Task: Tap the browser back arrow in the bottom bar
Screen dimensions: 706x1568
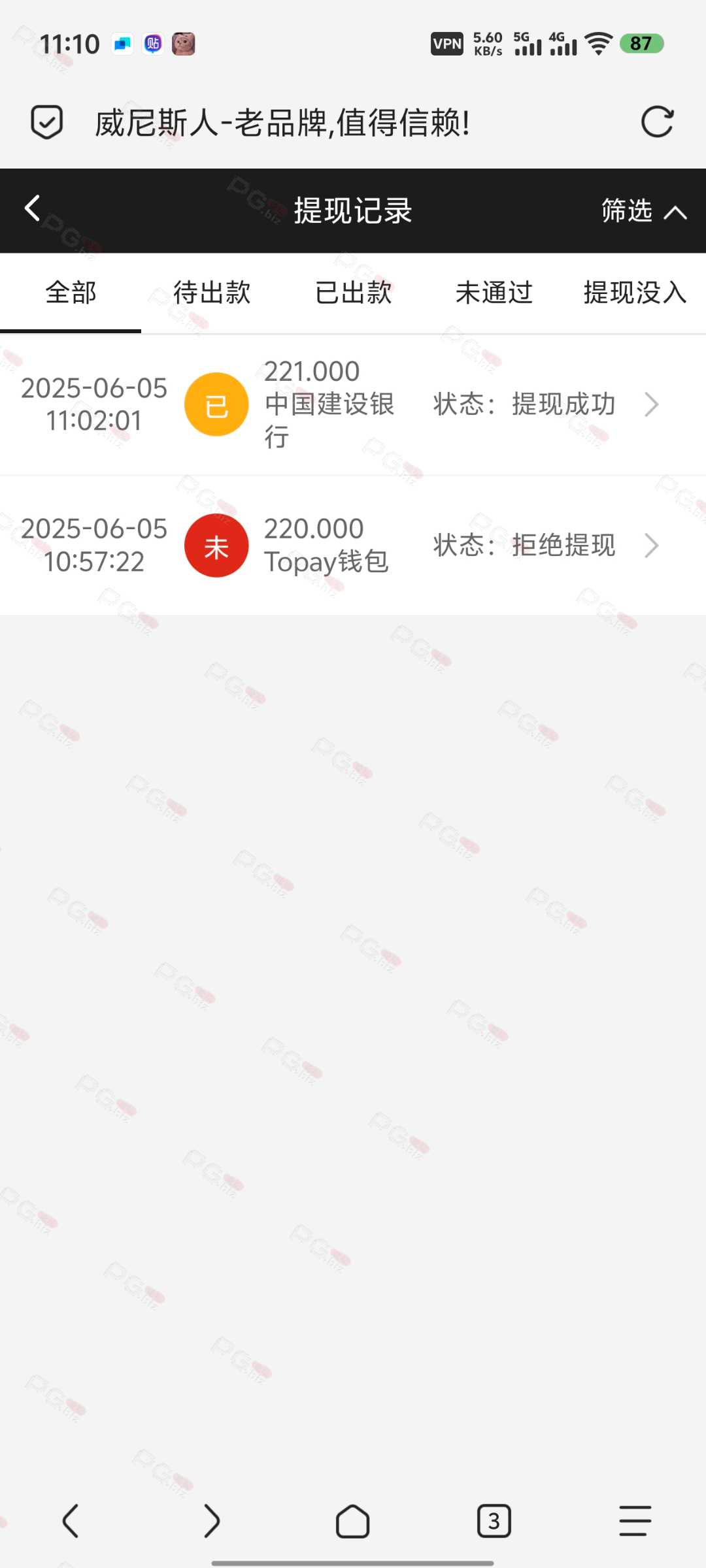Action: click(71, 1521)
